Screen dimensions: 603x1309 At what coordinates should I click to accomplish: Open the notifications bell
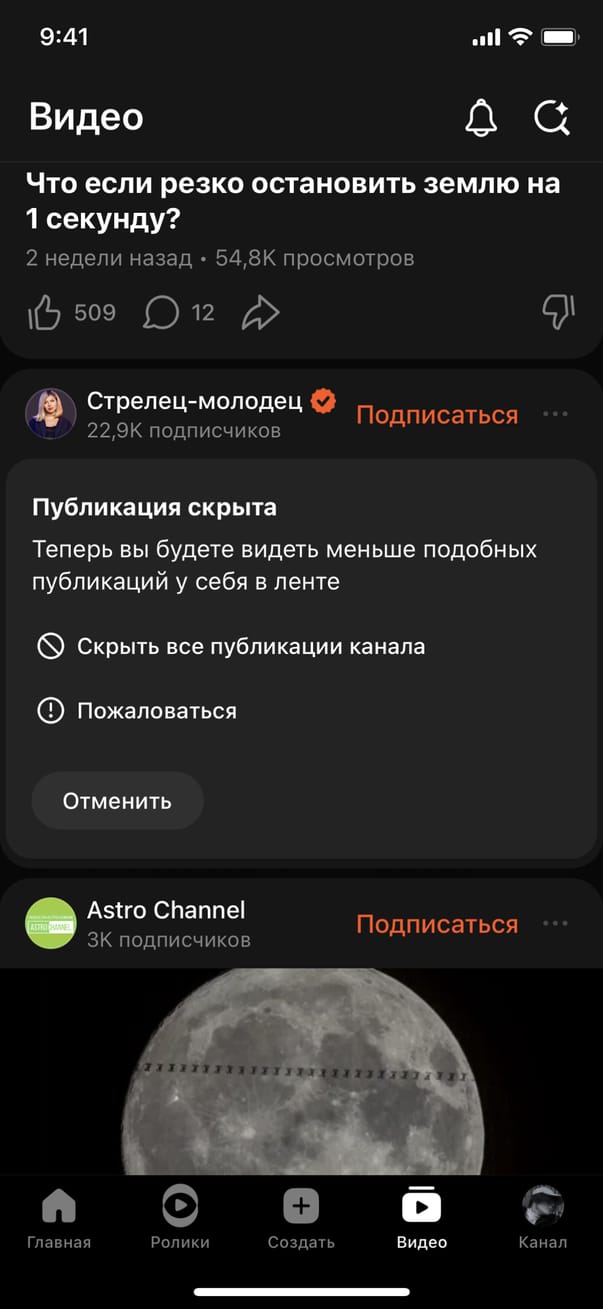click(x=481, y=118)
